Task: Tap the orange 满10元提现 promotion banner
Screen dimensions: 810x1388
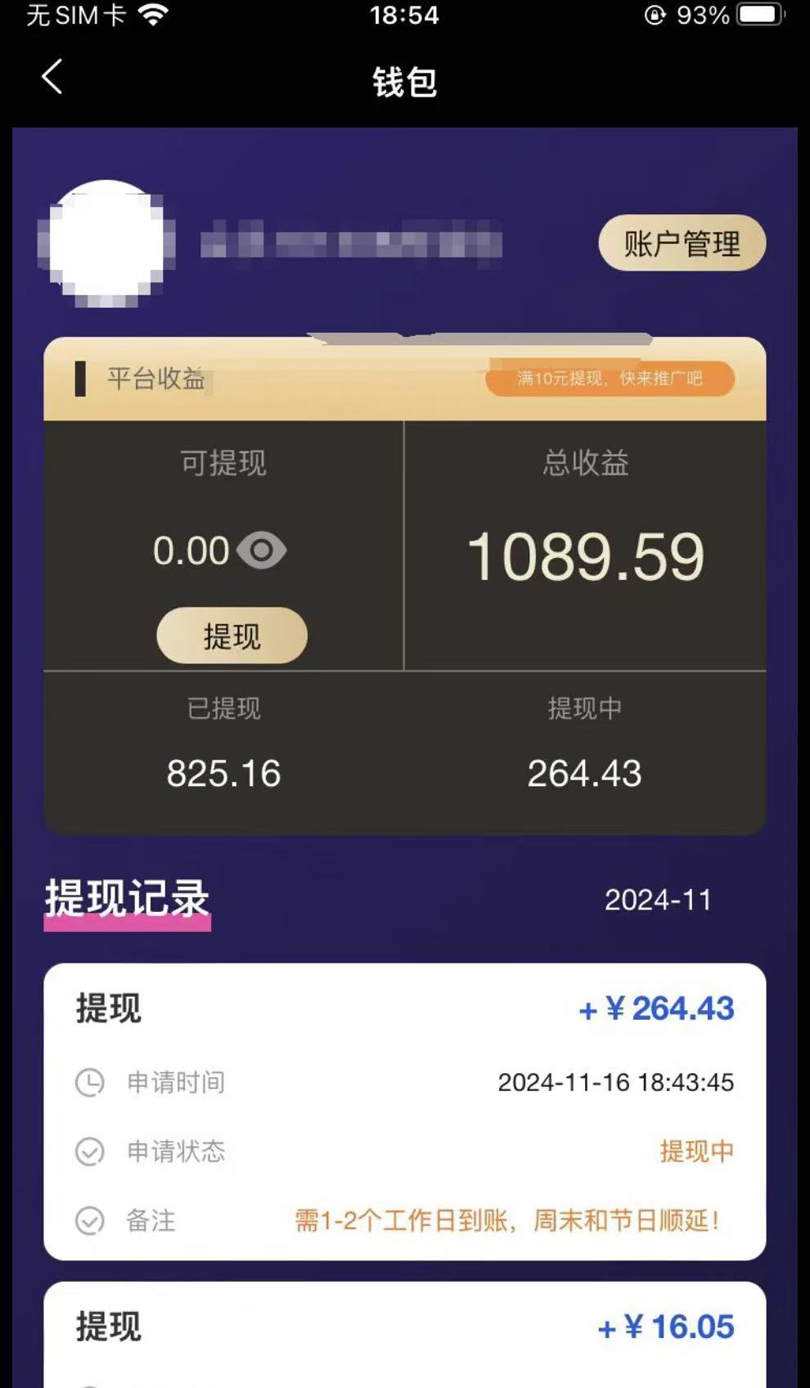Action: click(610, 379)
